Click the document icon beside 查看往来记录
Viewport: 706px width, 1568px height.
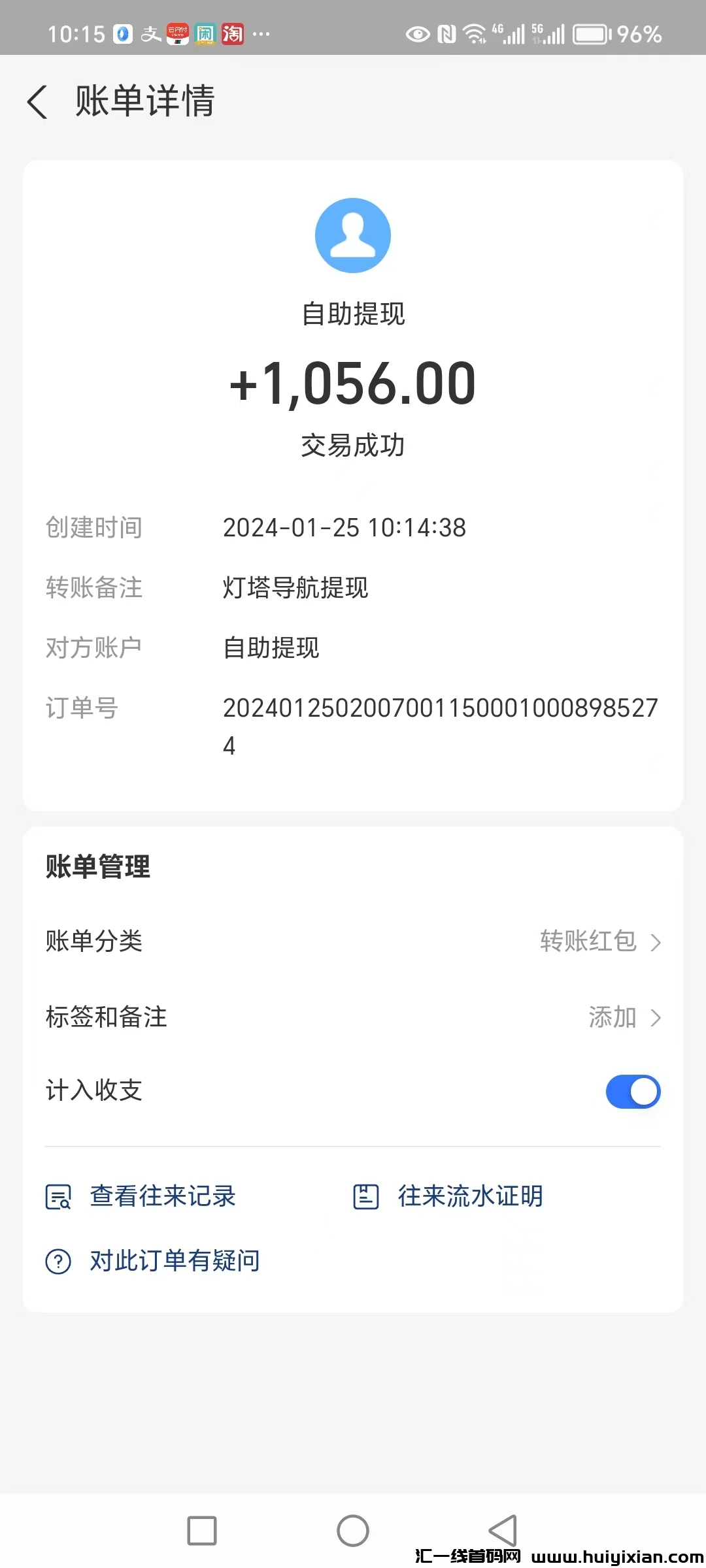[58, 1196]
